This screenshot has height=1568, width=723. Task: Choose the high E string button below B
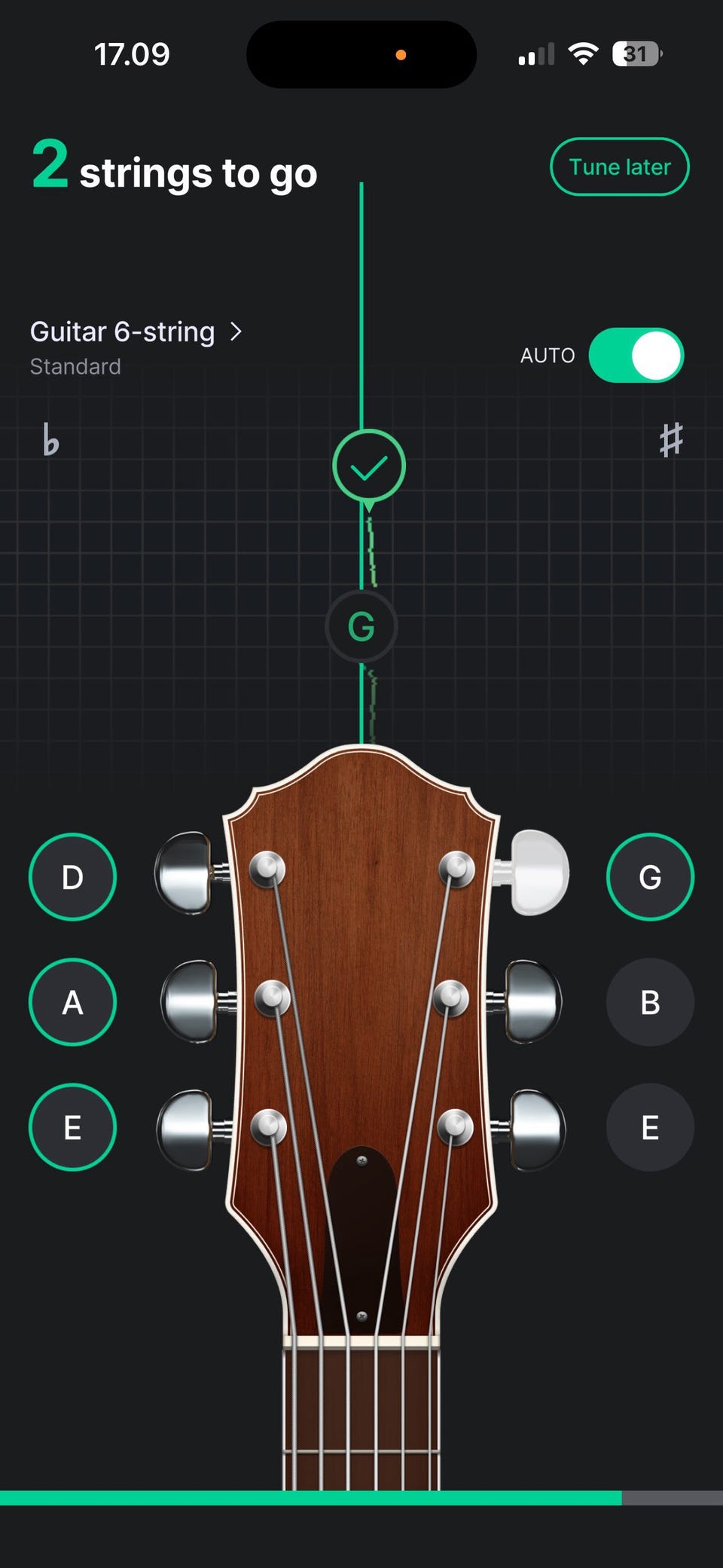tap(650, 1127)
